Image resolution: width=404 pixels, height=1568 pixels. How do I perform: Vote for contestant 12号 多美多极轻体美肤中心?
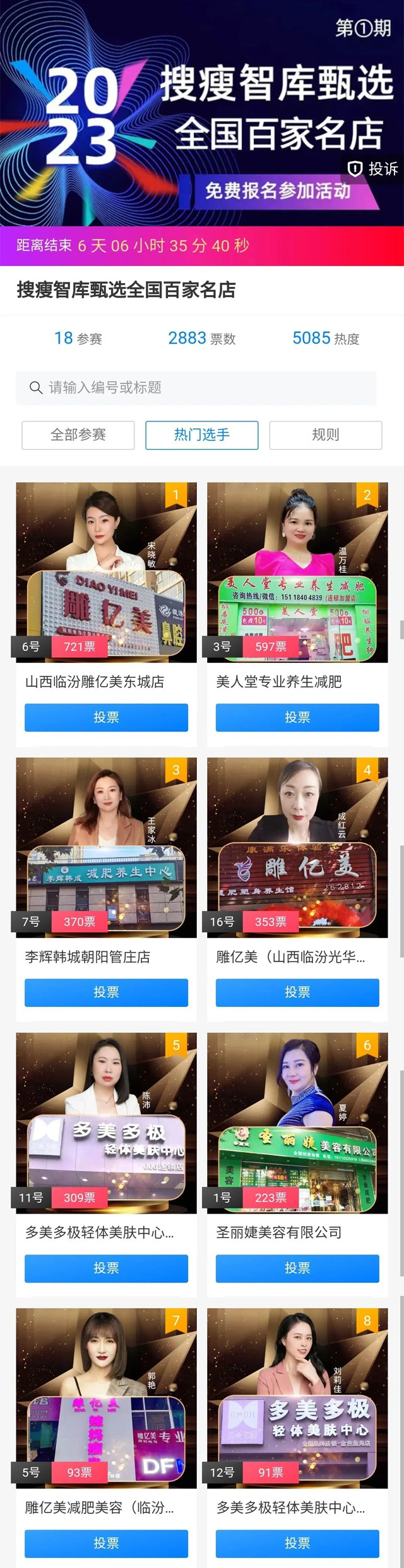click(297, 1543)
